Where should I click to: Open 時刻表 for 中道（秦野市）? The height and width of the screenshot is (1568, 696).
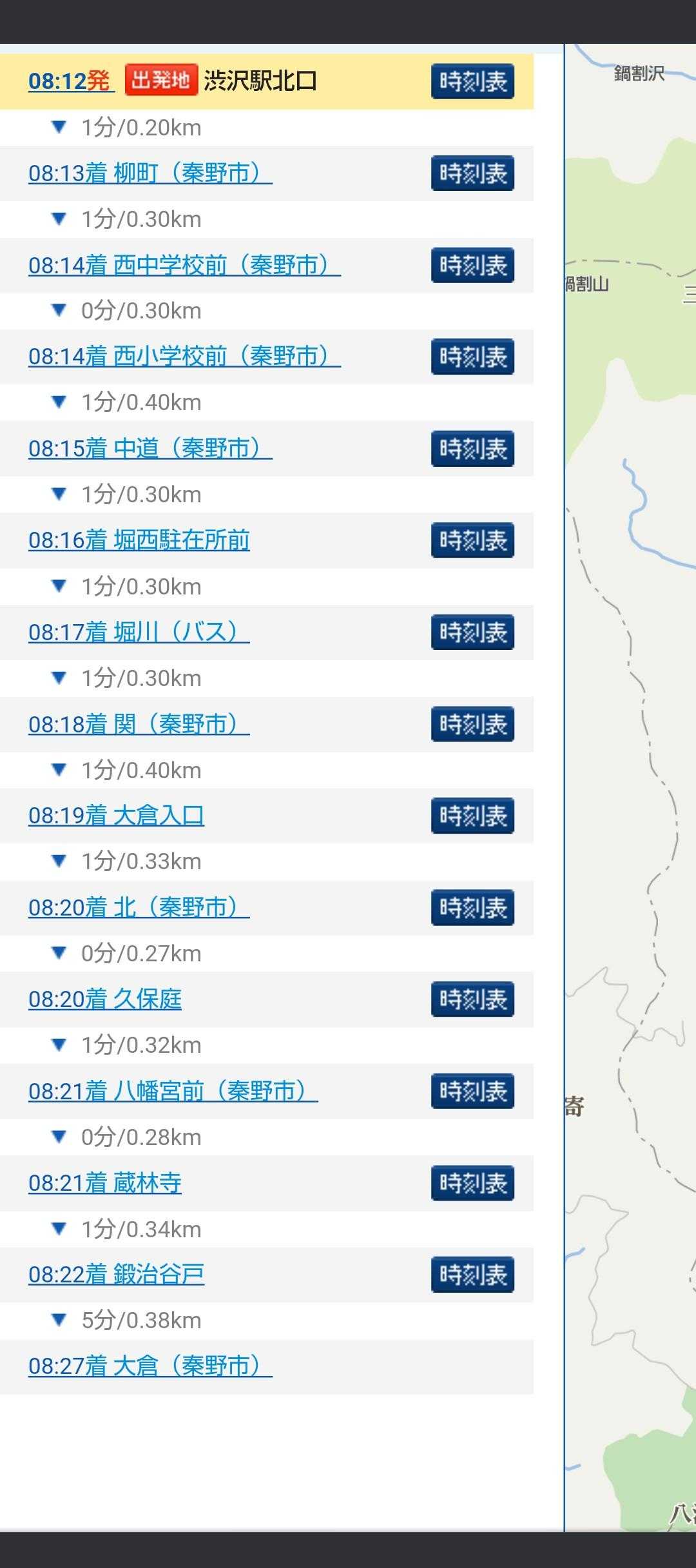tap(472, 448)
